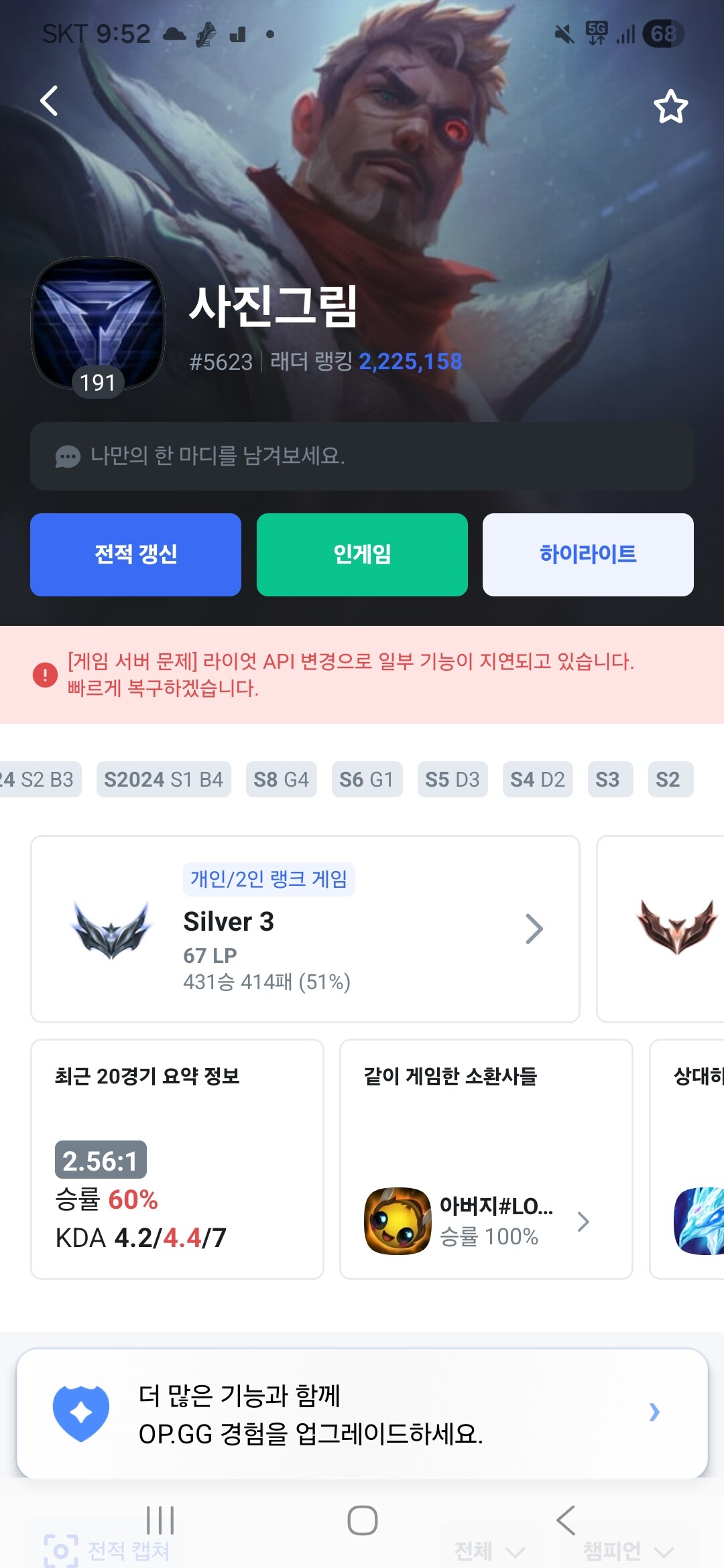Select the S6 G1 season chip
This screenshot has width=724, height=1568.
[x=367, y=779]
